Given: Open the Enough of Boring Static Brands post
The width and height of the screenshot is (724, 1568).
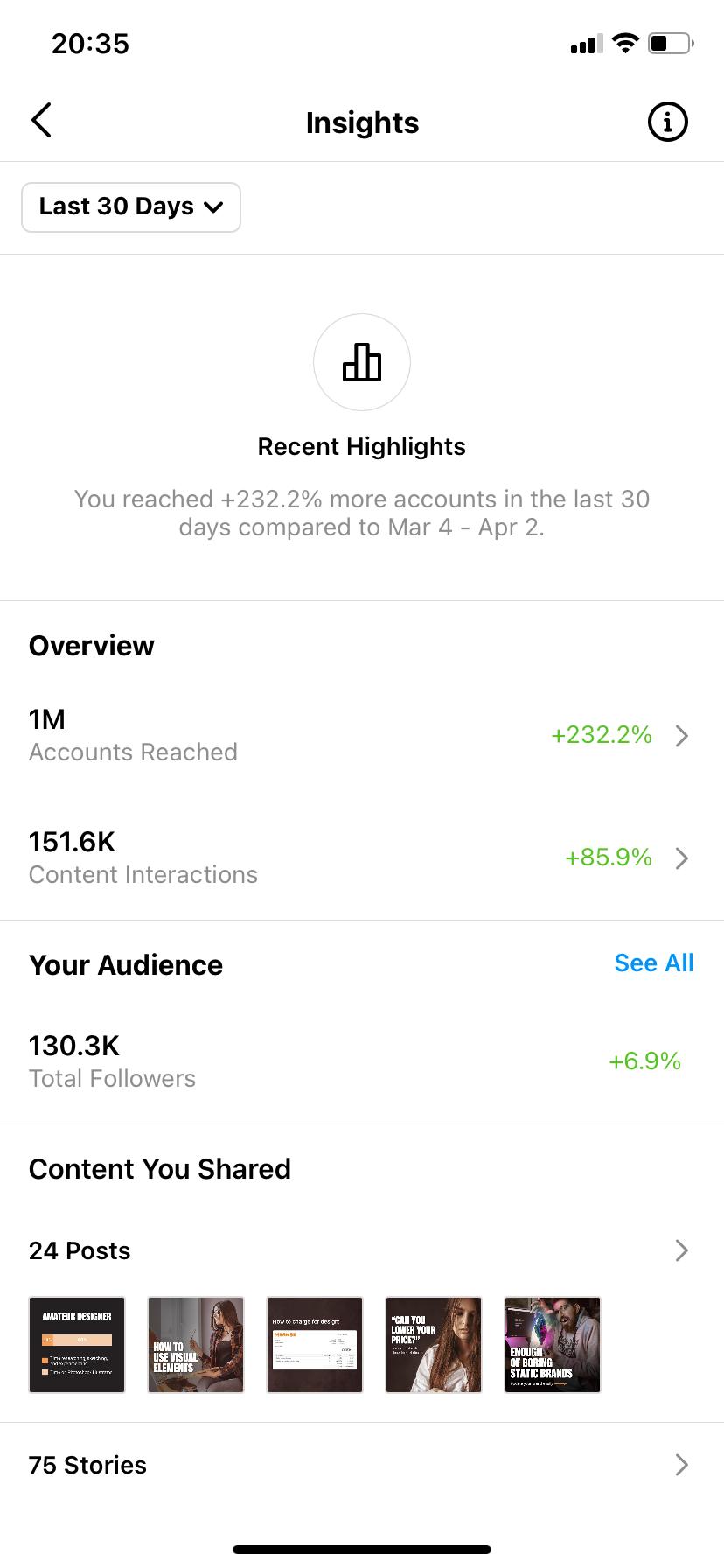Looking at the screenshot, I should pyautogui.click(x=553, y=1344).
